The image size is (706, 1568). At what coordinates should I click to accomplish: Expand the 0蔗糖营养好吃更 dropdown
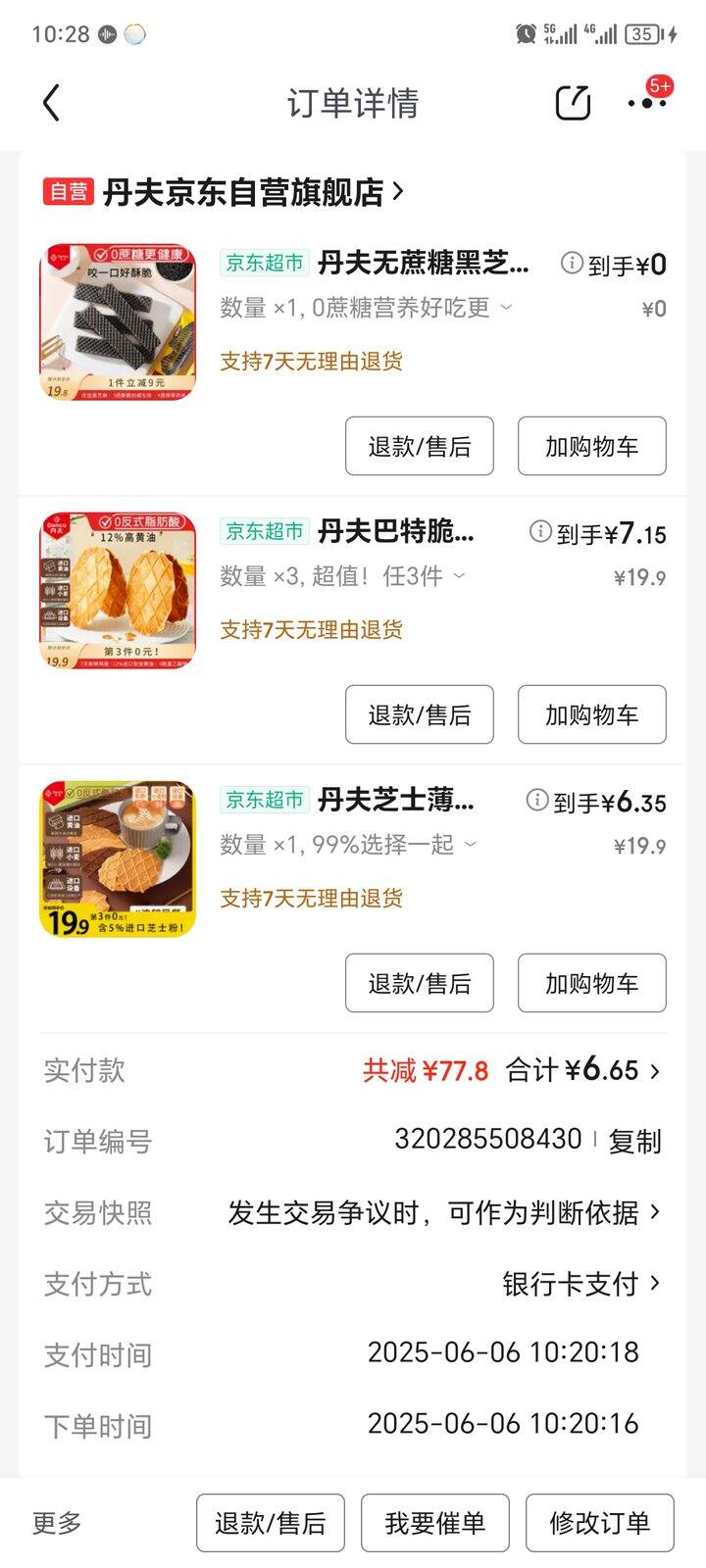click(506, 309)
